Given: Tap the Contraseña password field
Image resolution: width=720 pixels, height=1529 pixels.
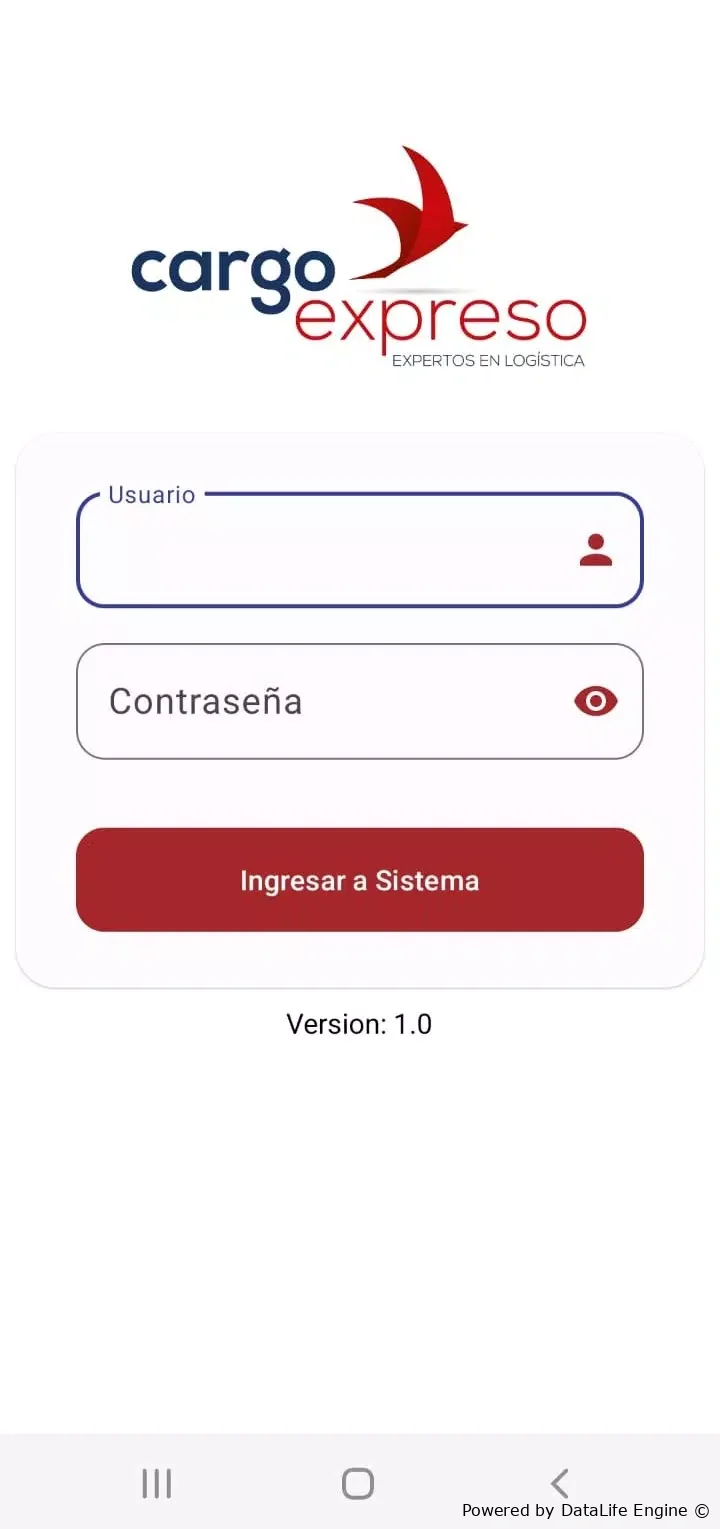Looking at the screenshot, I should click(360, 701).
